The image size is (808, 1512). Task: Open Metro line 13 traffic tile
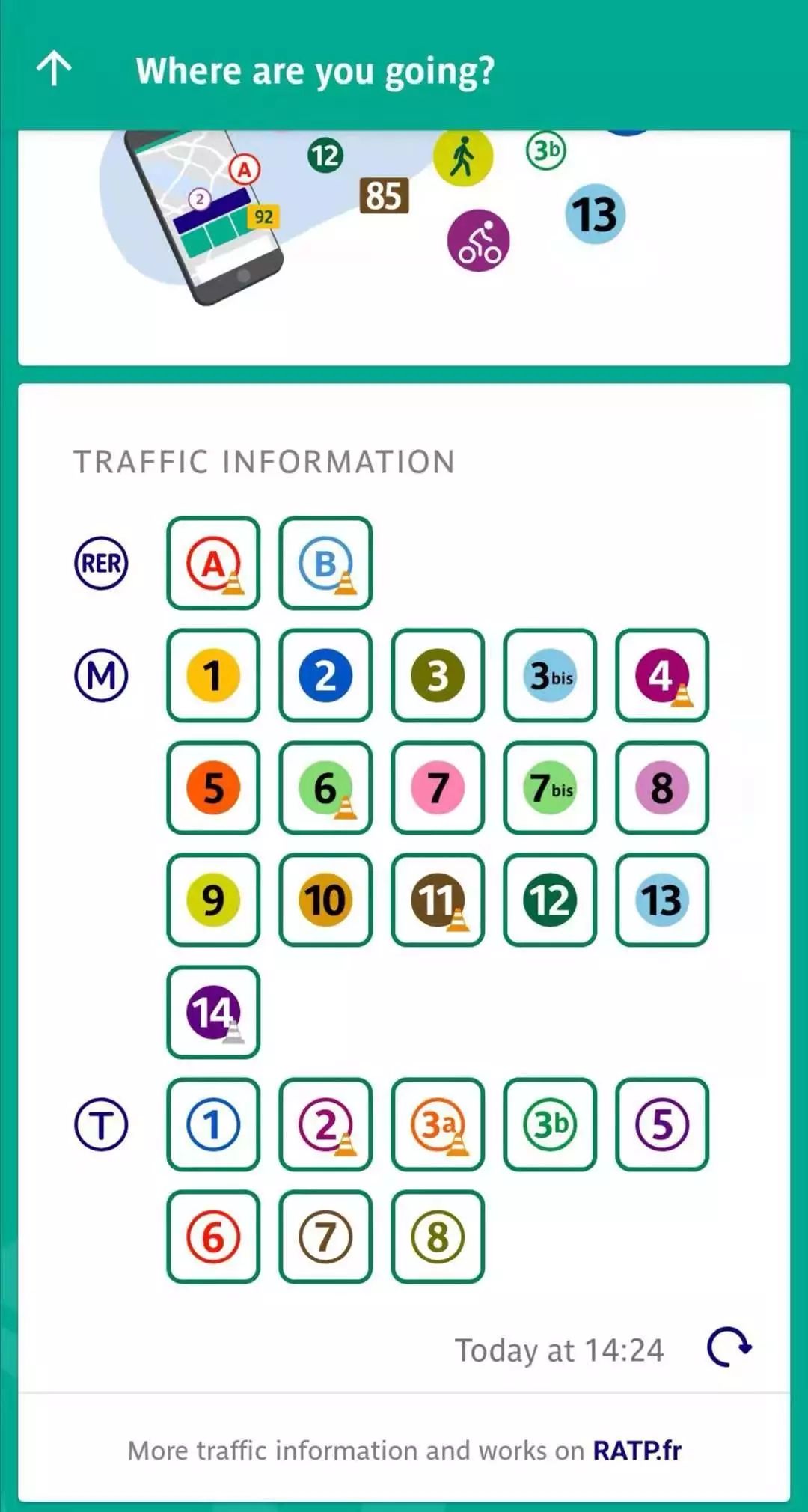point(662,900)
